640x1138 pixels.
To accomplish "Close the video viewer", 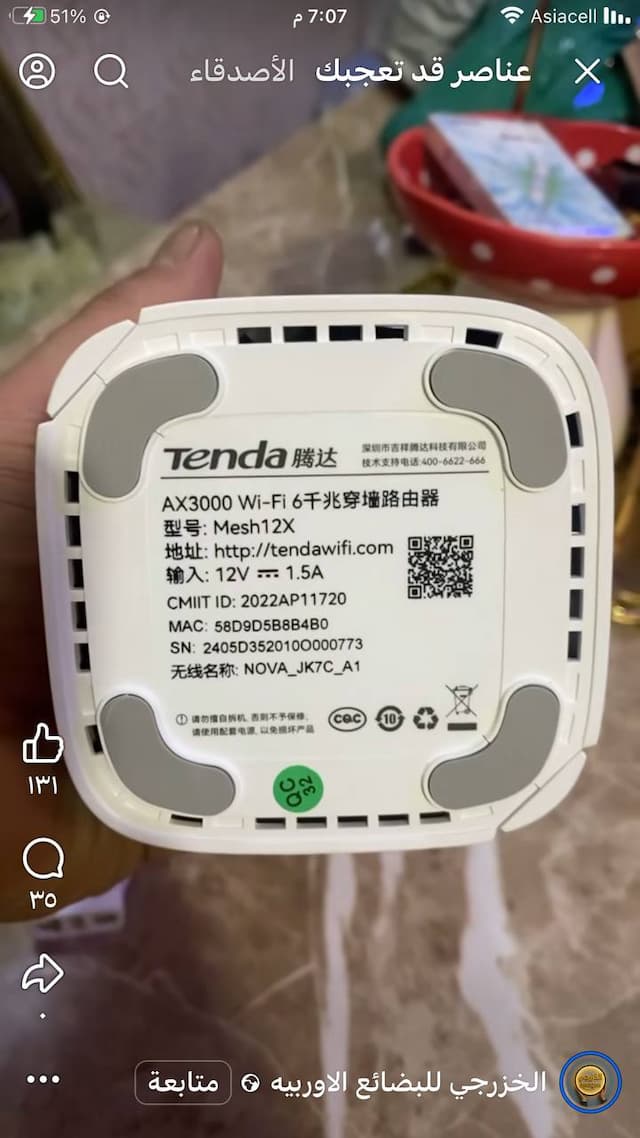I will (587, 71).
